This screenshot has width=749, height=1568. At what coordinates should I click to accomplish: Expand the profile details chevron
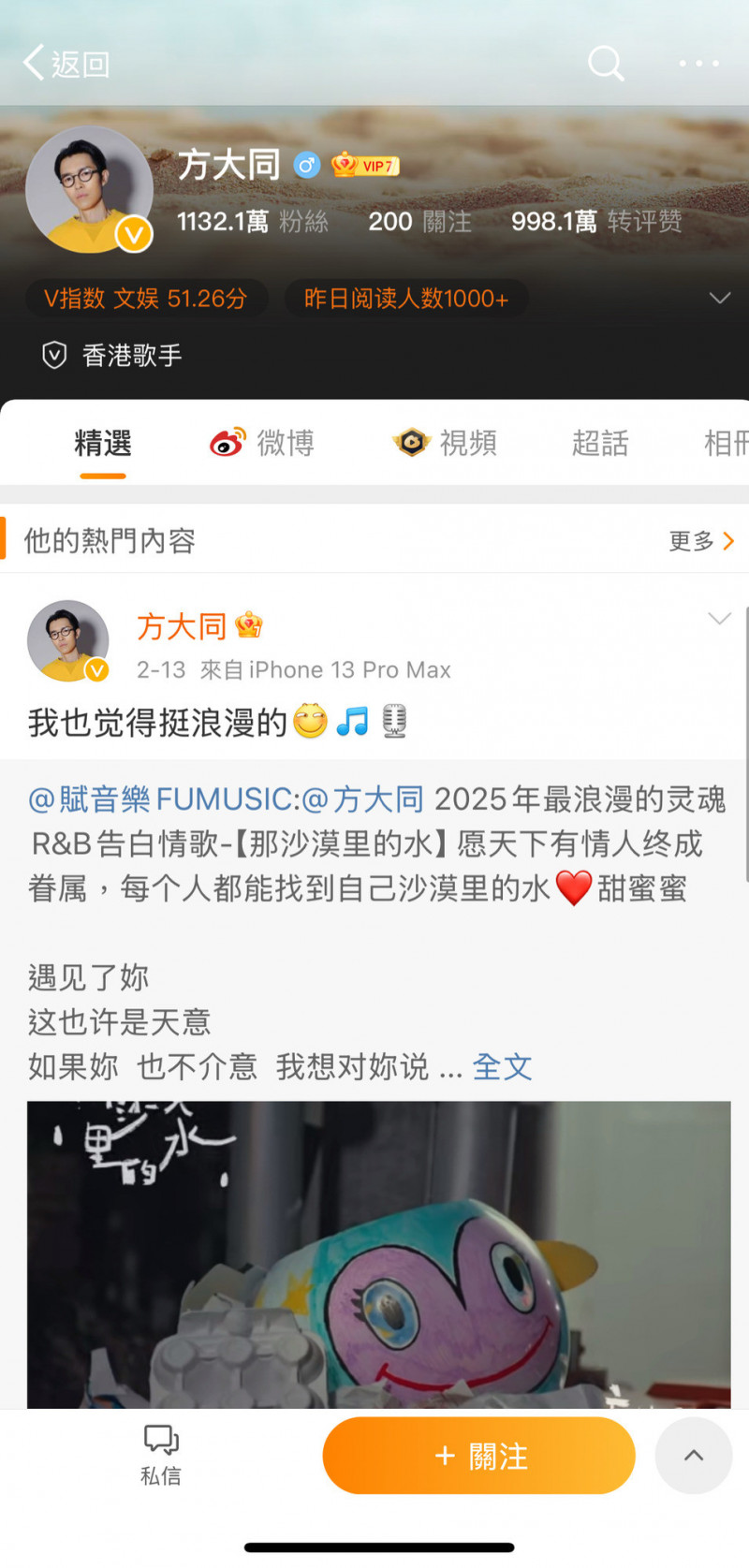[719, 299]
